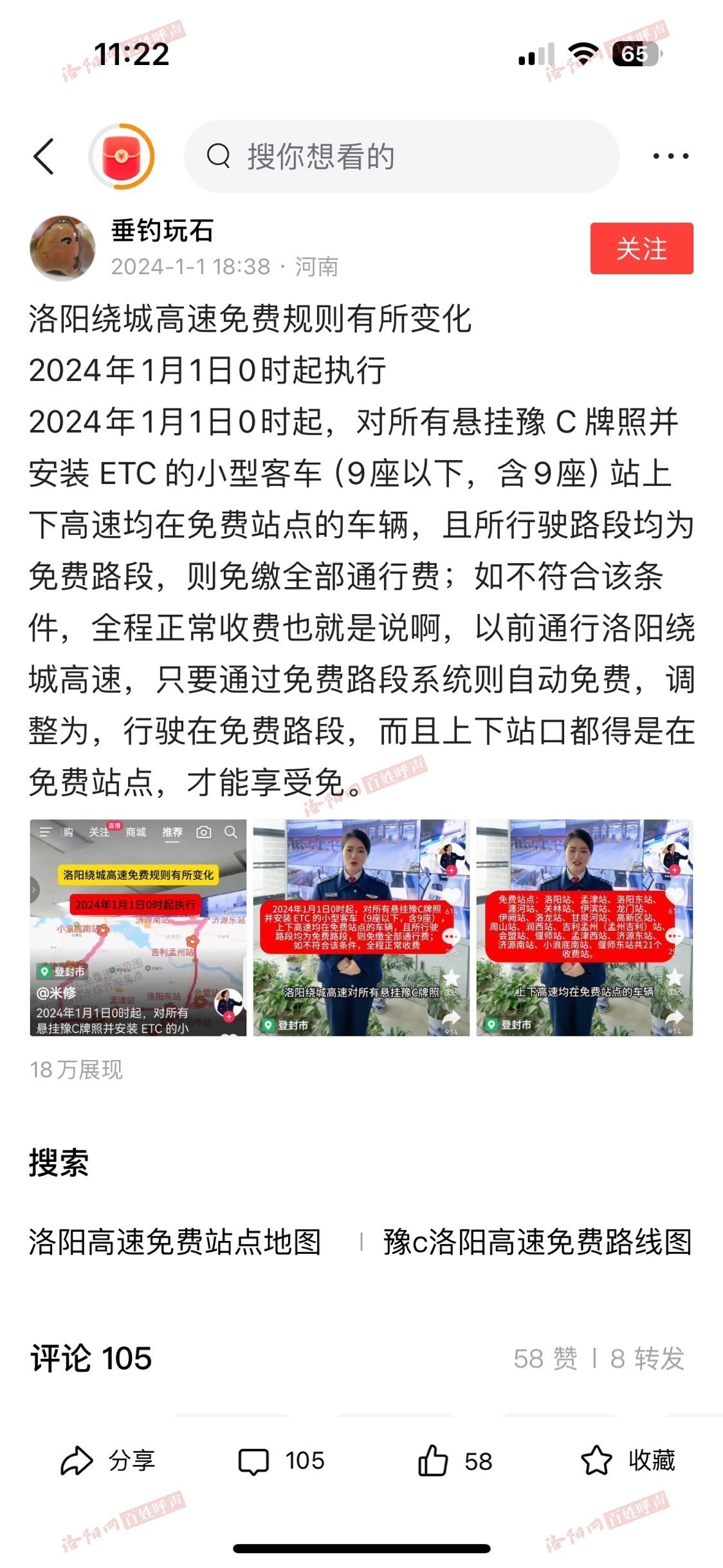
Task: Open the three-dot overflow menu
Action: point(670,156)
